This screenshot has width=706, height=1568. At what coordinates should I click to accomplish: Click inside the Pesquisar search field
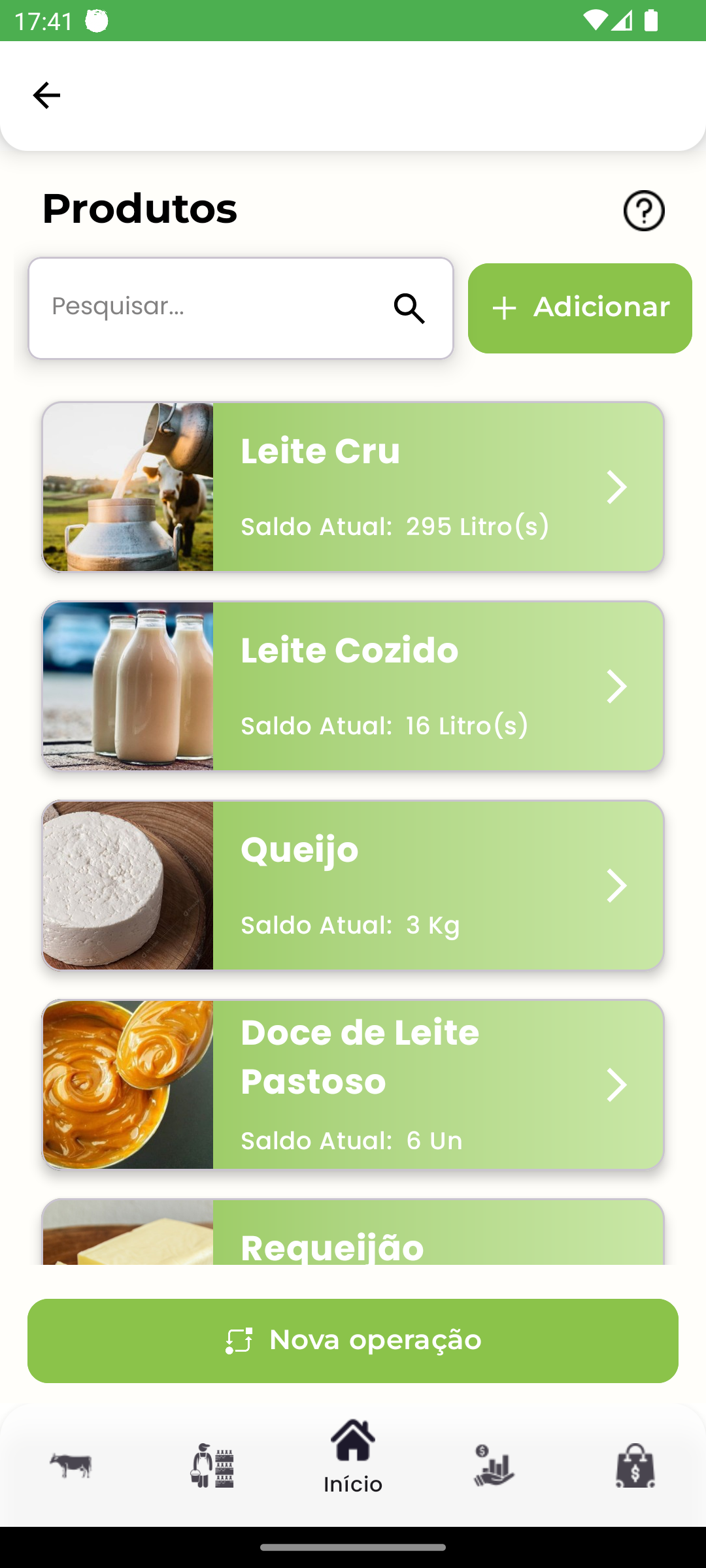pyautogui.click(x=216, y=308)
